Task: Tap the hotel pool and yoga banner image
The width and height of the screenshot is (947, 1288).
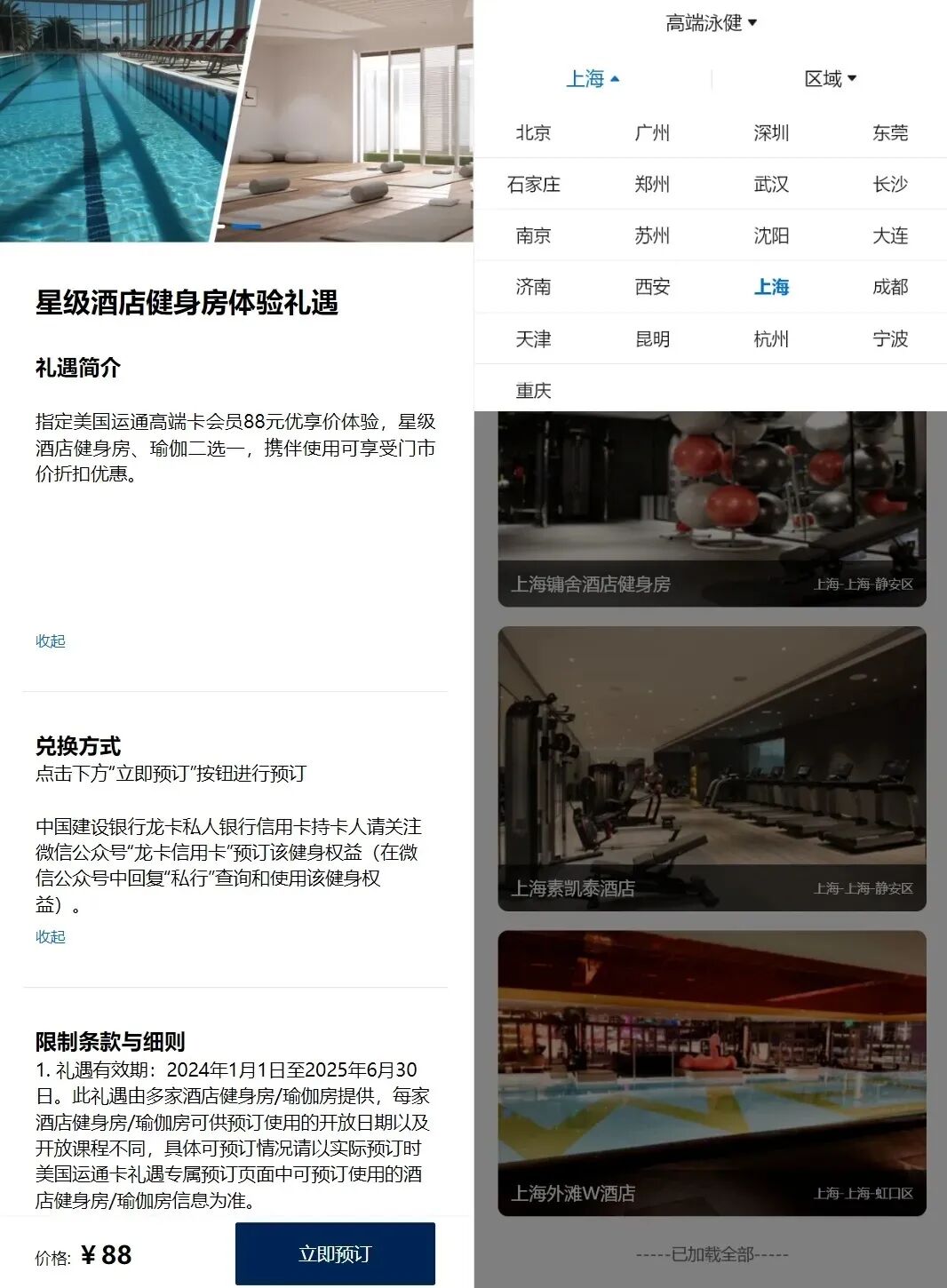Action: pos(236,121)
